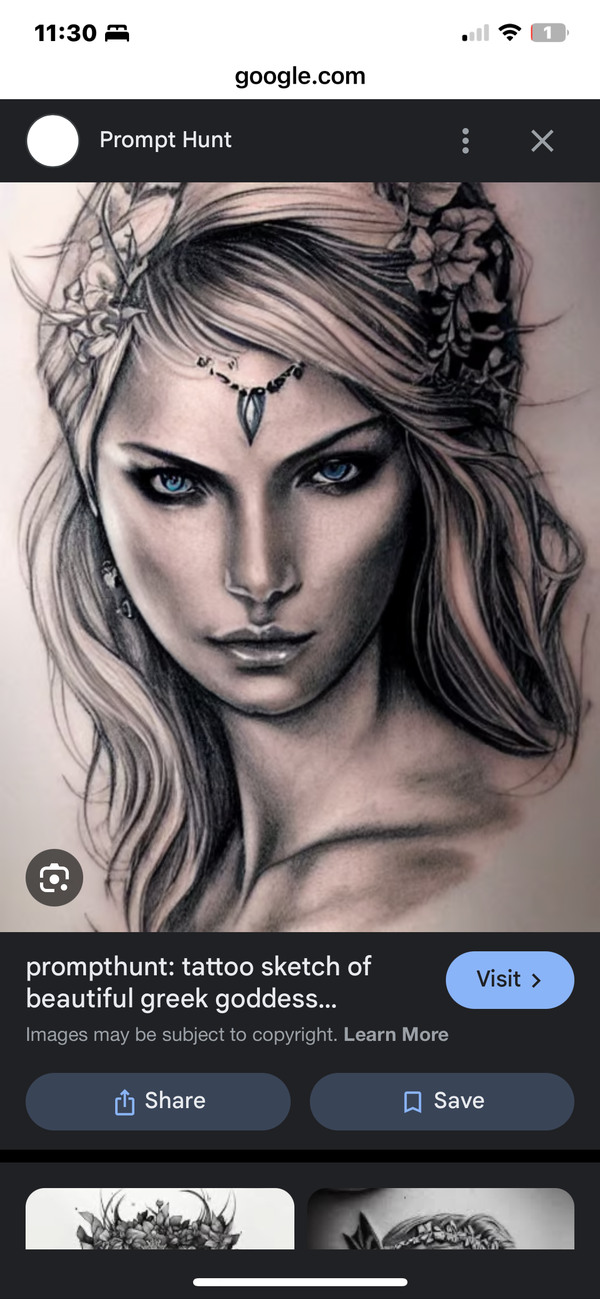Open the left related tattoo image
The height and width of the screenshot is (1299, 600).
point(160,1218)
